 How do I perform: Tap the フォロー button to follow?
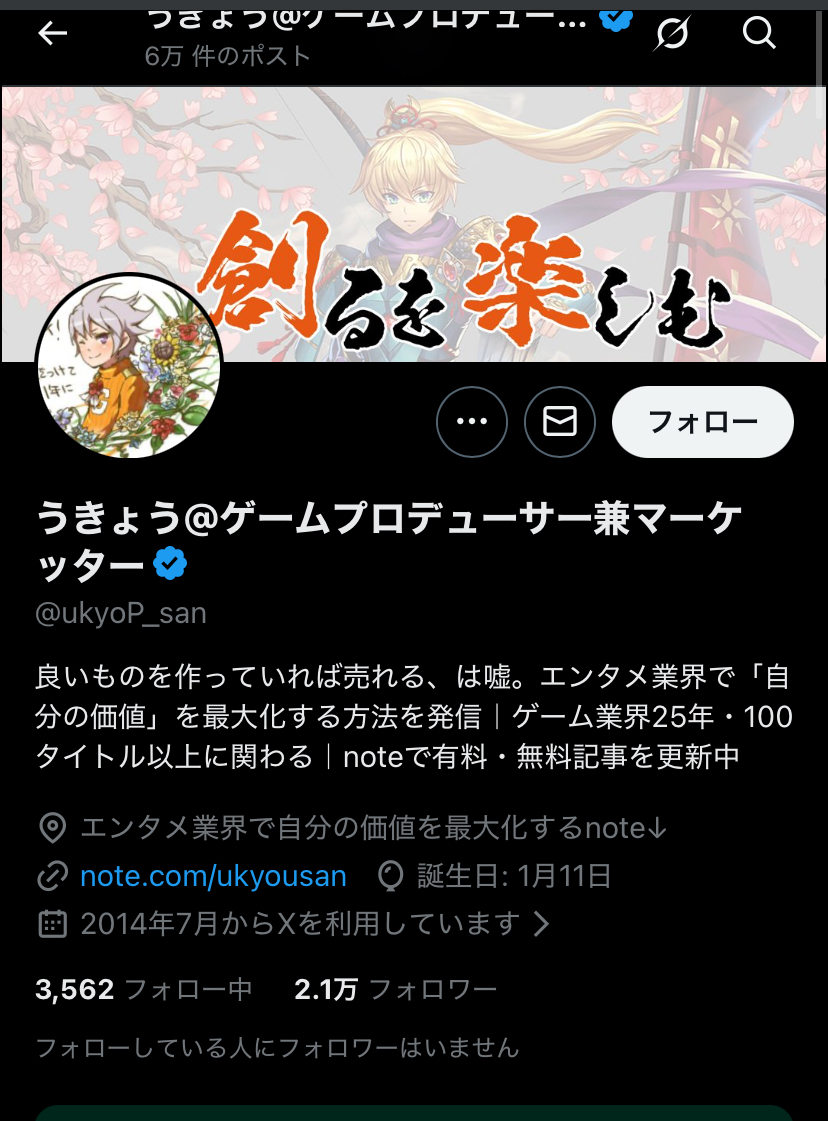tap(702, 422)
